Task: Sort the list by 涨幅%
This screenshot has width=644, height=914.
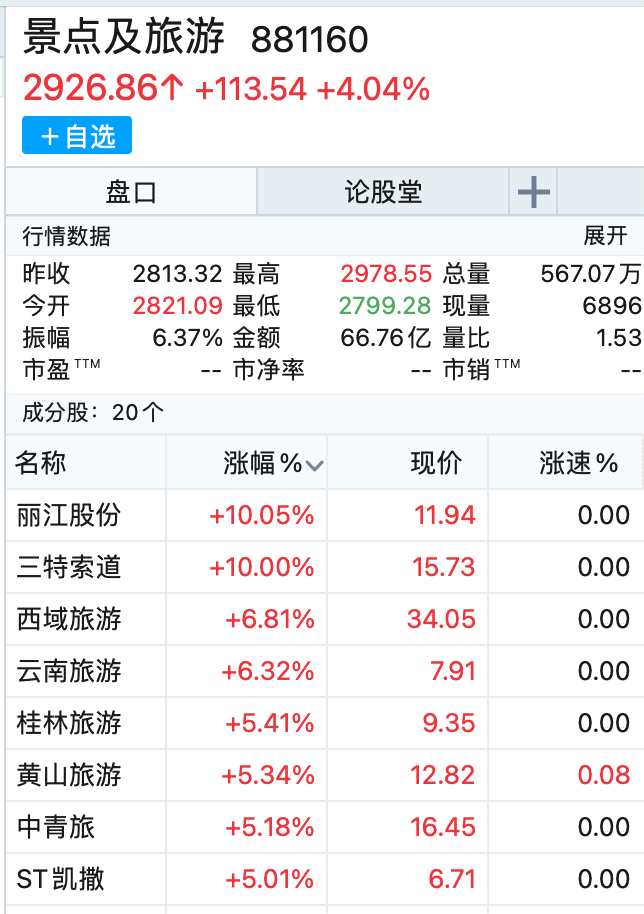Action: coord(272,464)
